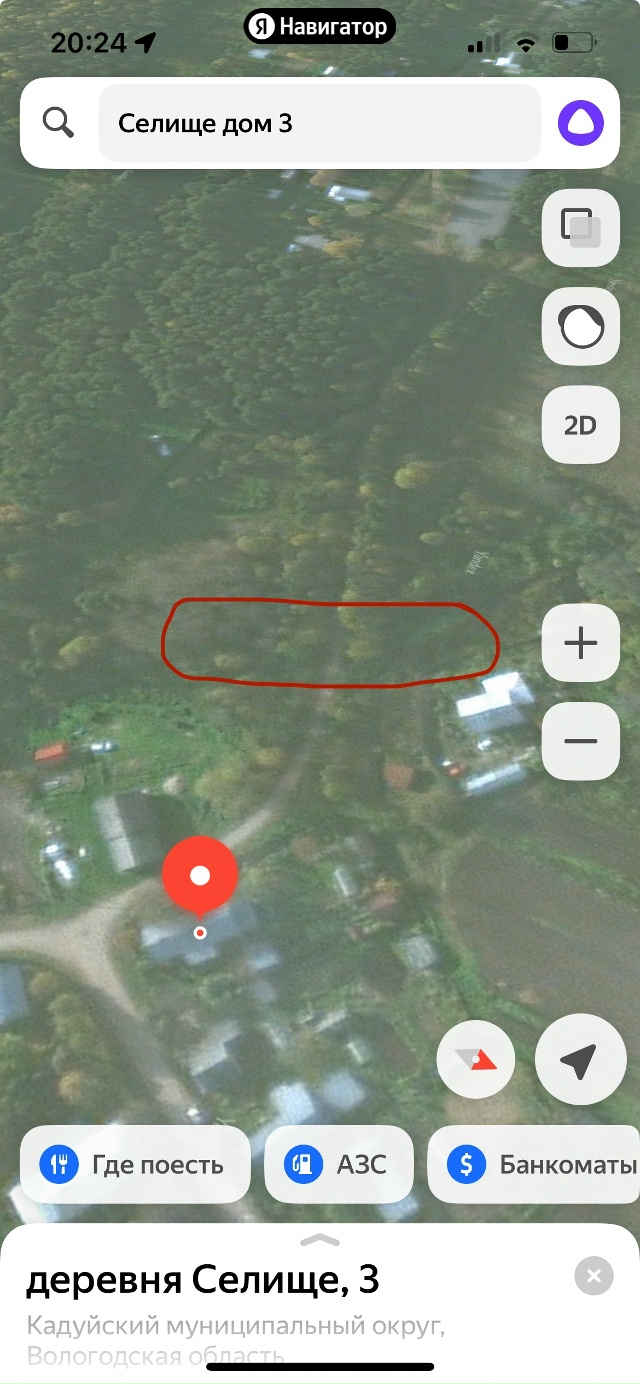The height and width of the screenshot is (1384, 640).
Task: Tap the magnifier search icon
Action: [x=59, y=123]
